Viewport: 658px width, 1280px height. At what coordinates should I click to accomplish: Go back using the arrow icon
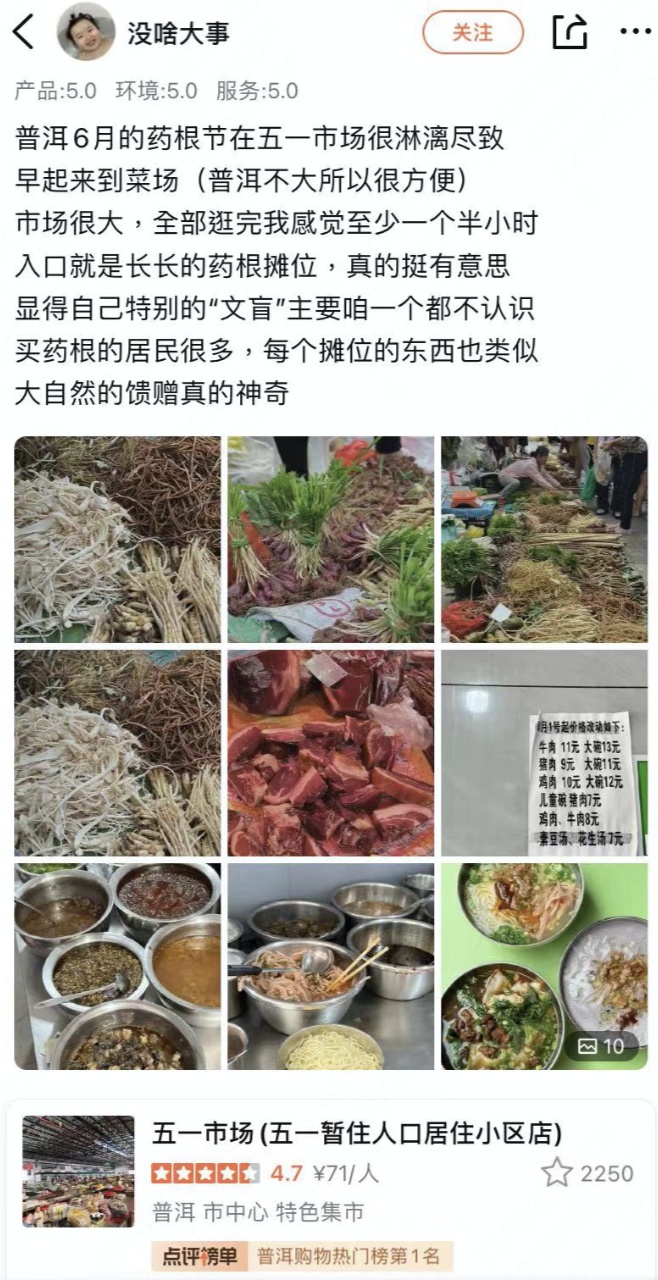click(23, 32)
